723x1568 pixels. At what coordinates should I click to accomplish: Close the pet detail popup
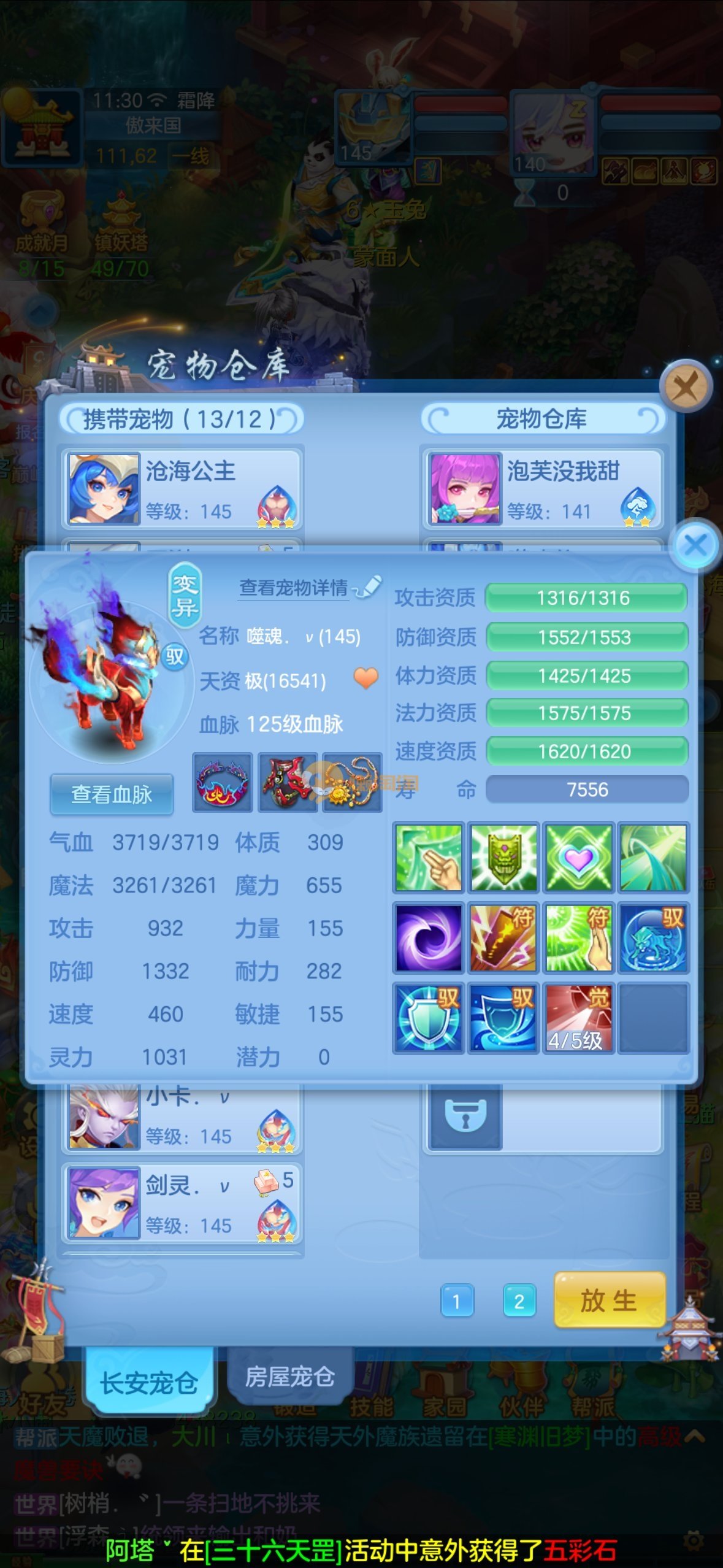pyautogui.click(x=695, y=545)
